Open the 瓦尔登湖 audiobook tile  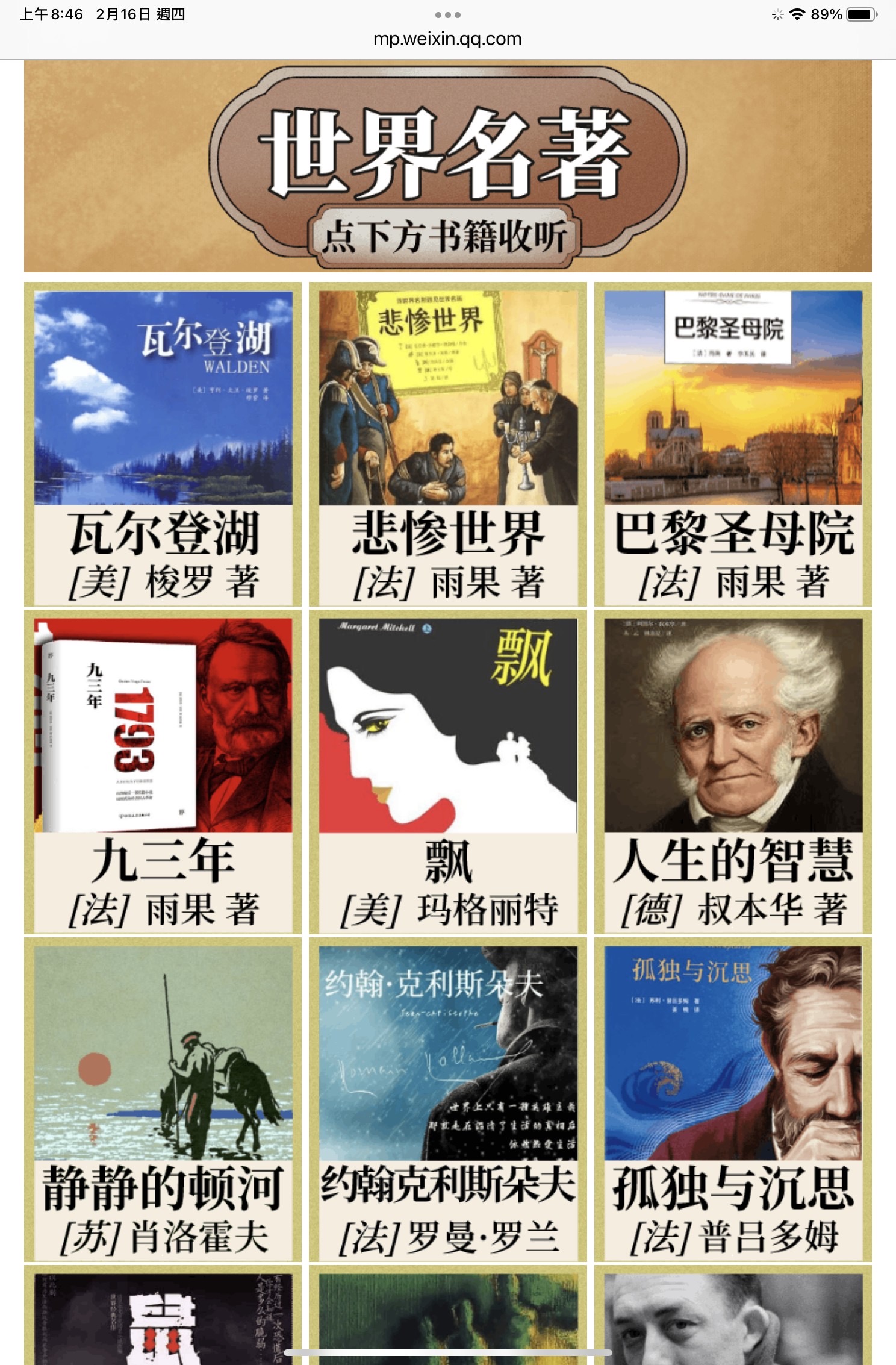pyautogui.click(x=163, y=444)
